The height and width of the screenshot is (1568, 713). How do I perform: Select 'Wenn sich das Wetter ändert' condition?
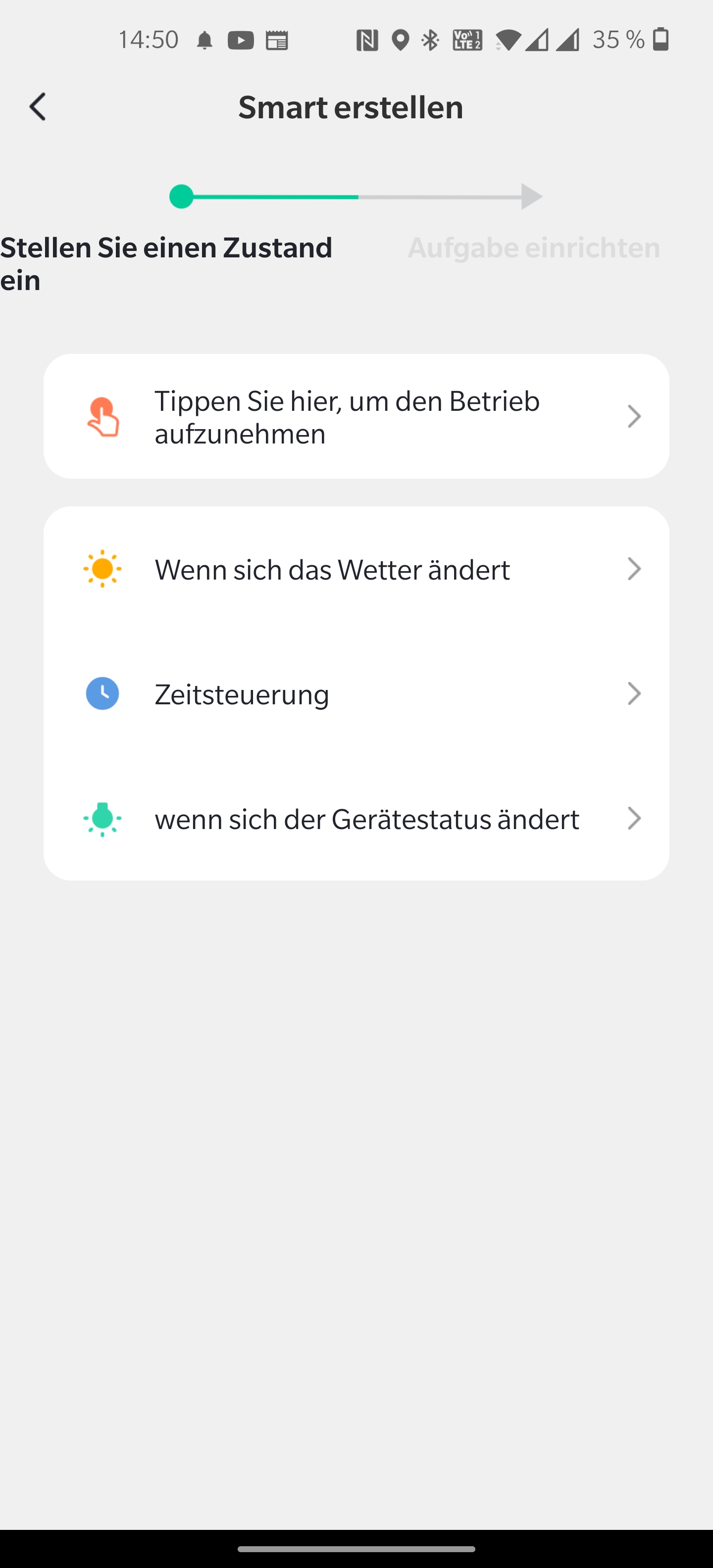(356, 570)
